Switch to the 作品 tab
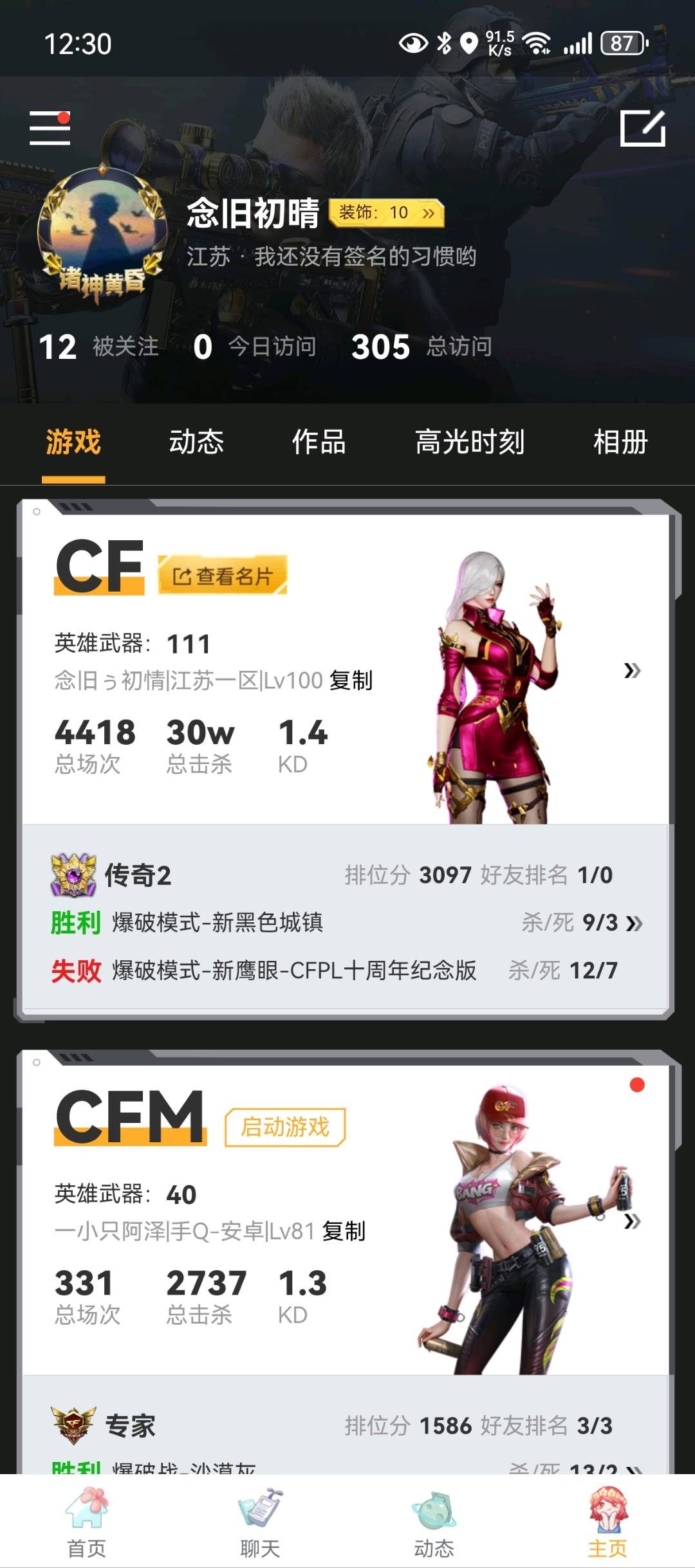 pos(319,442)
